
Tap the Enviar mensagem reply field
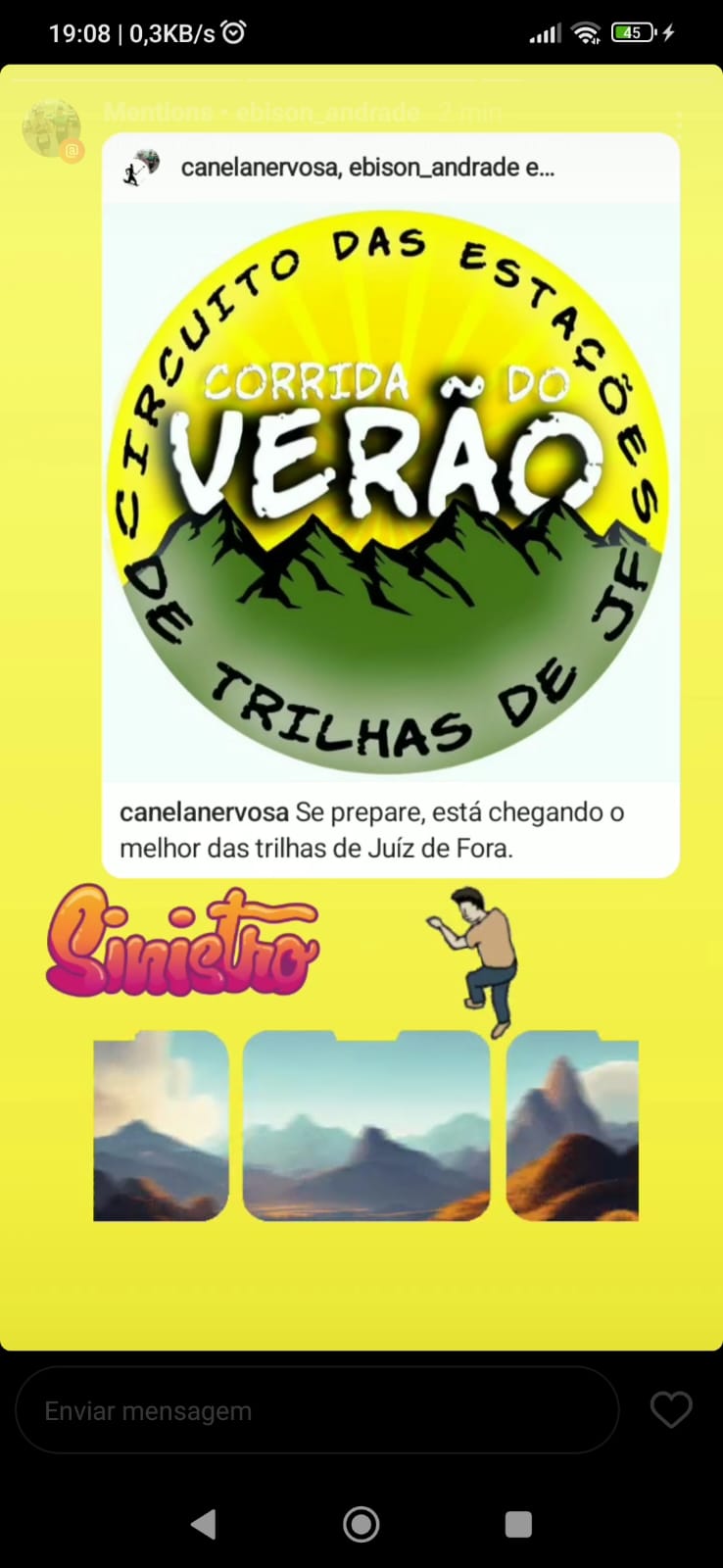(317, 1410)
